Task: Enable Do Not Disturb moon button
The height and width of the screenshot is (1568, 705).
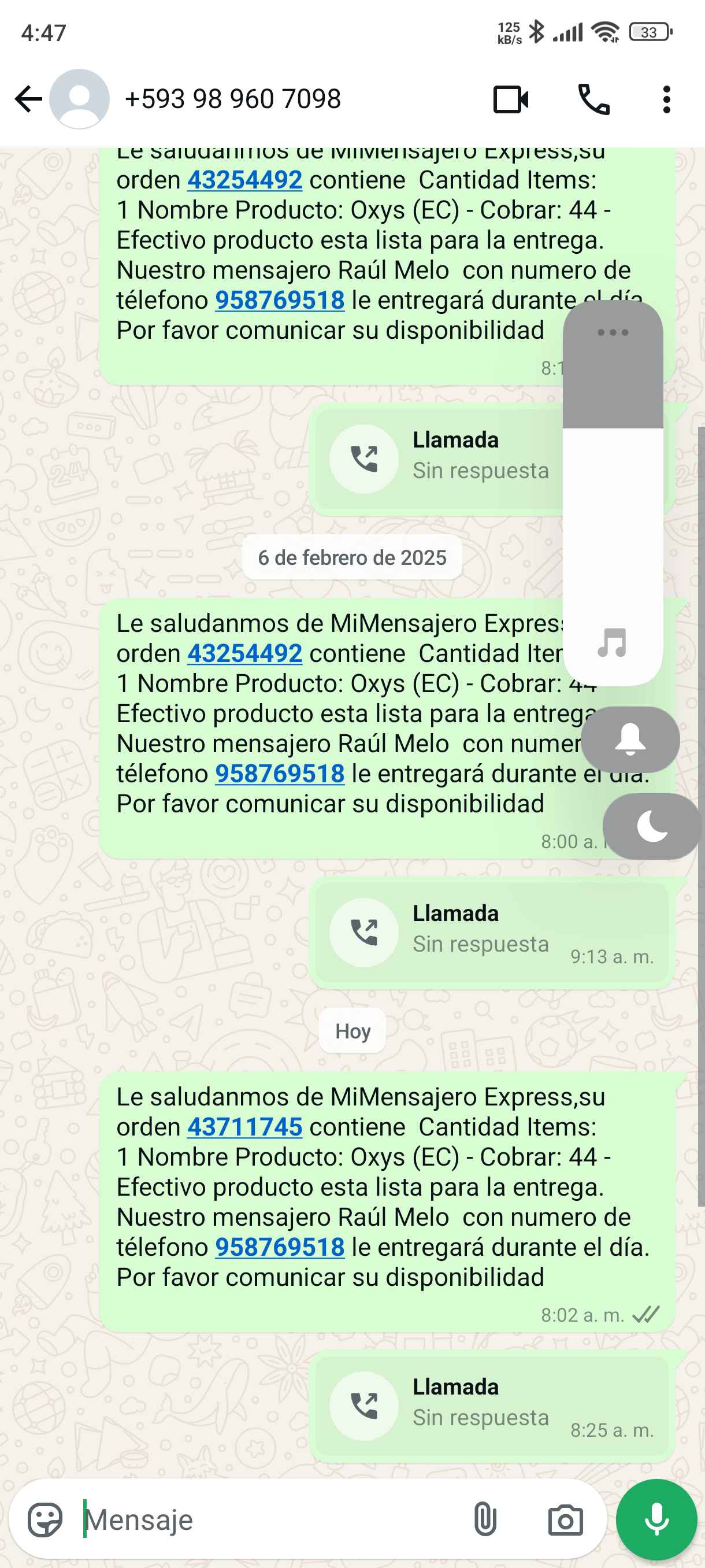Action: (x=651, y=826)
